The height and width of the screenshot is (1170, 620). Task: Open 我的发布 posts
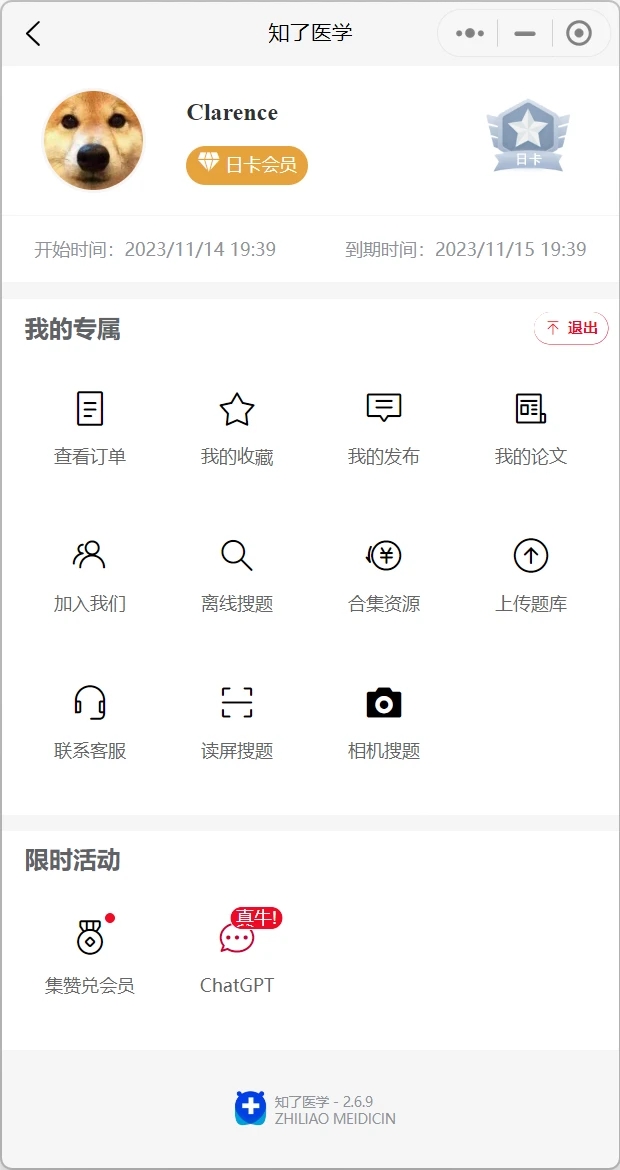384,427
